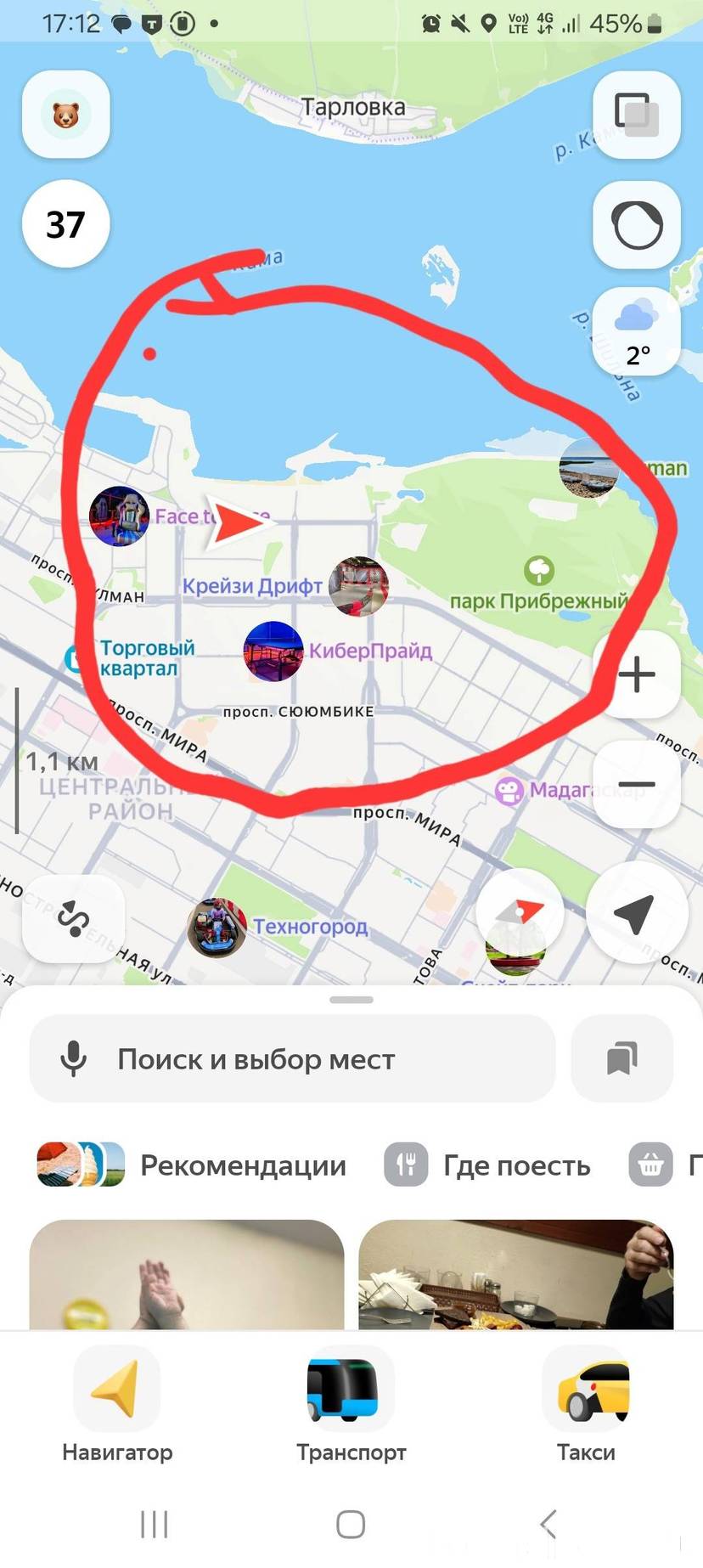Viewport: 703px width, 1568px height.
Task: Zoom out with the minus button
Action: [636, 784]
